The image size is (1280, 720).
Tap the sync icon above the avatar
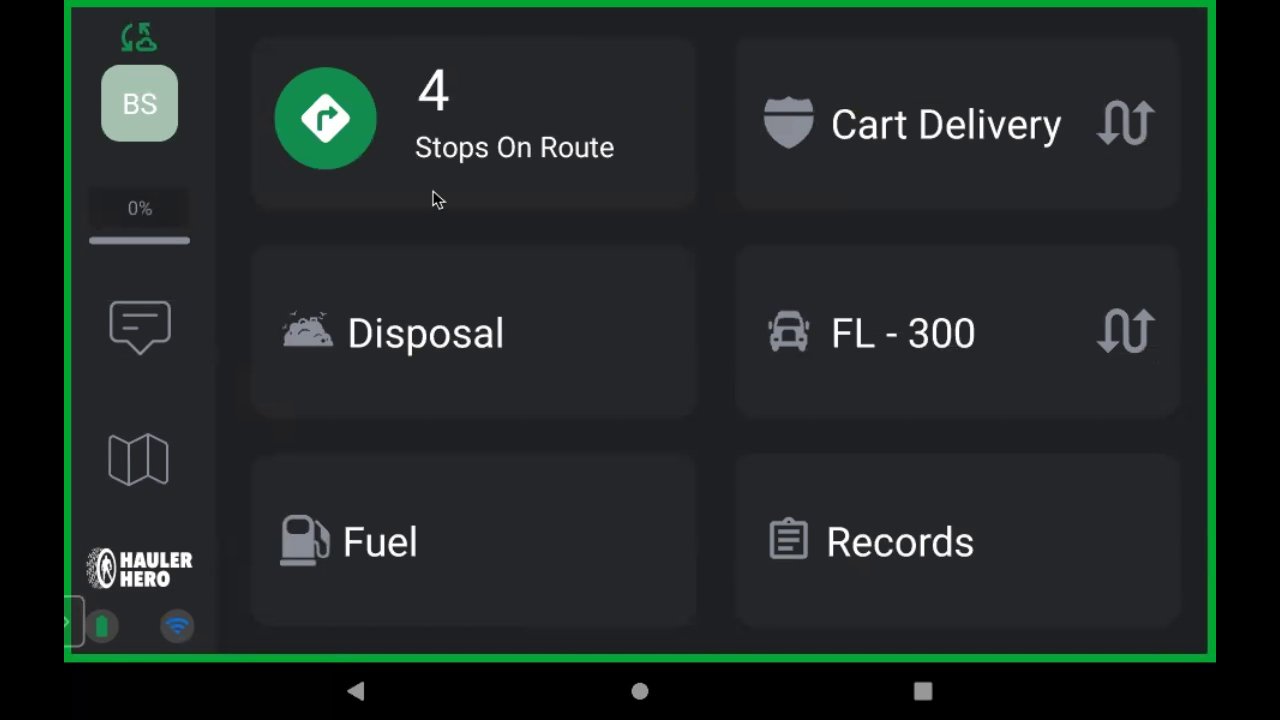point(139,38)
